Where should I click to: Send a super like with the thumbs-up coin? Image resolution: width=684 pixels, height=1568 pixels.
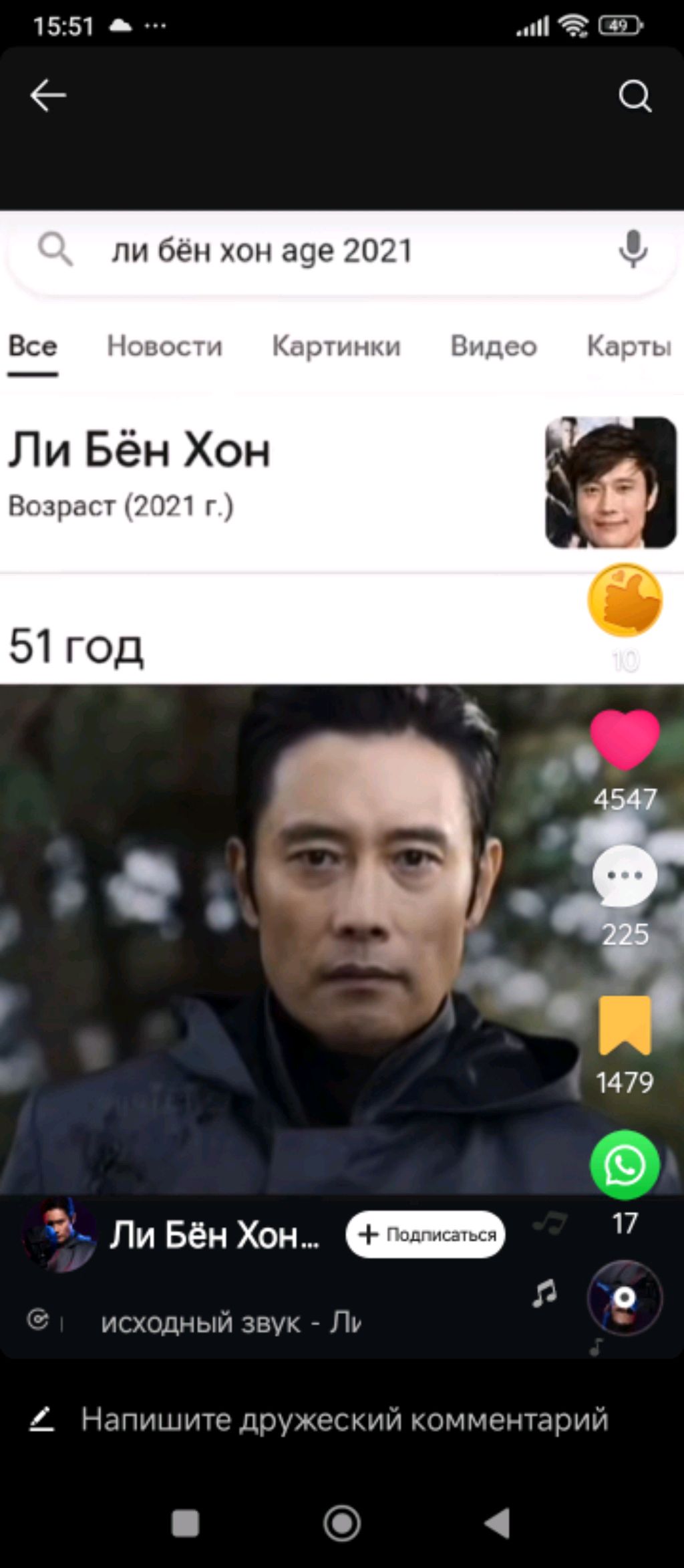coord(625,600)
